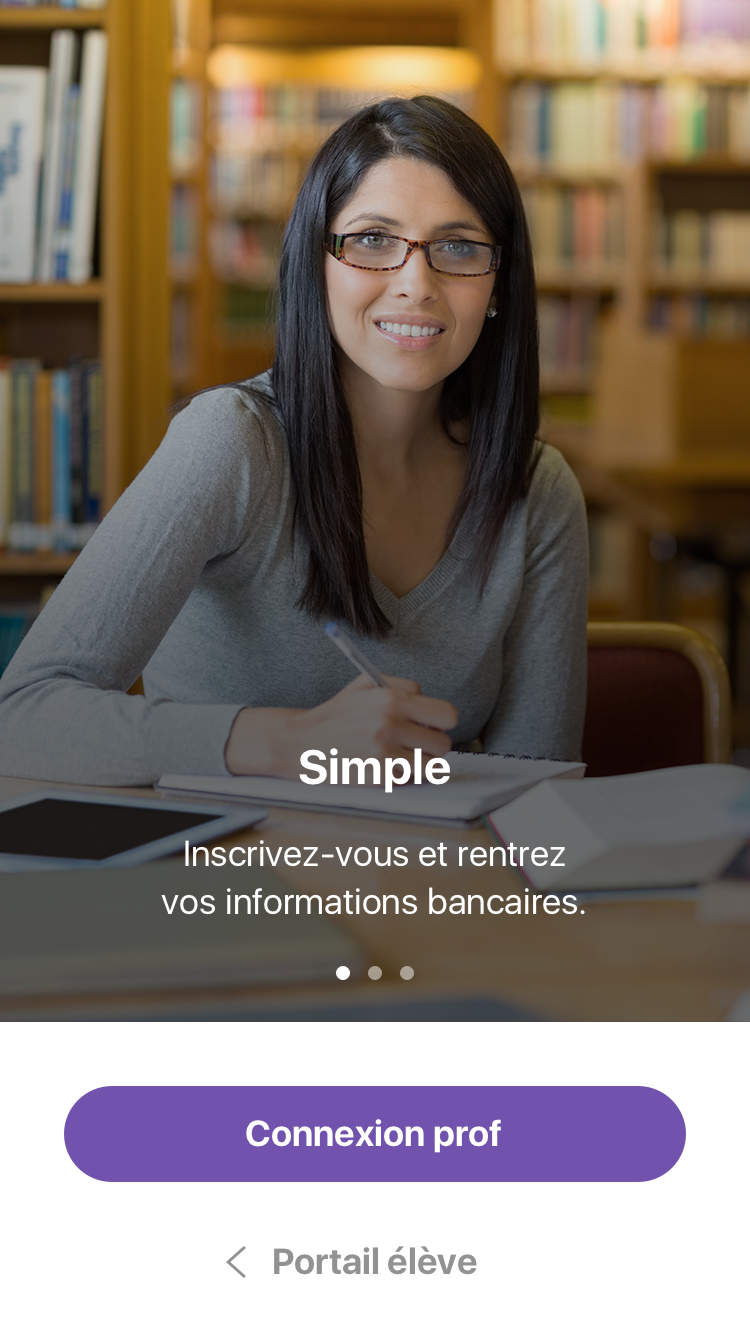Select the second page indicator dot
The height and width of the screenshot is (1334, 750).
point(375,973)
